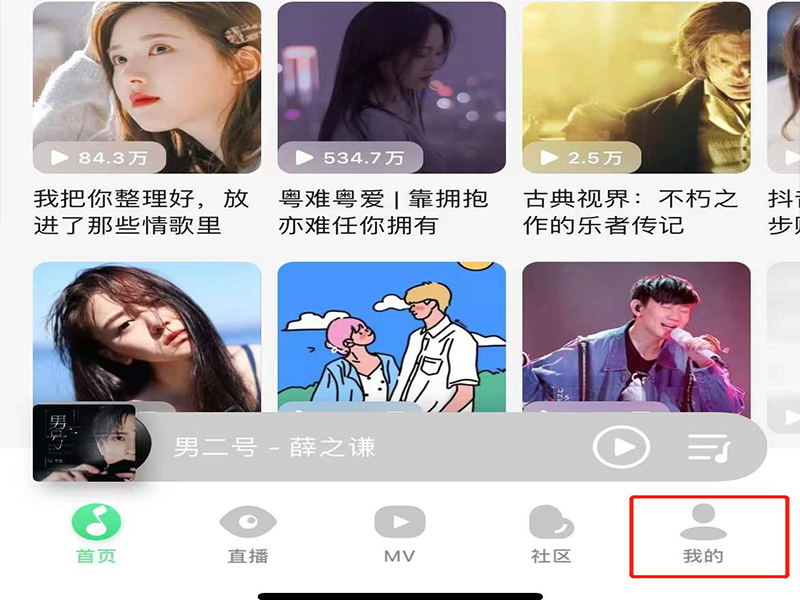Open the playlist with the woman by the sea
Image resolution: width=800 pixels, height=600 pixels.
(147, 337)
